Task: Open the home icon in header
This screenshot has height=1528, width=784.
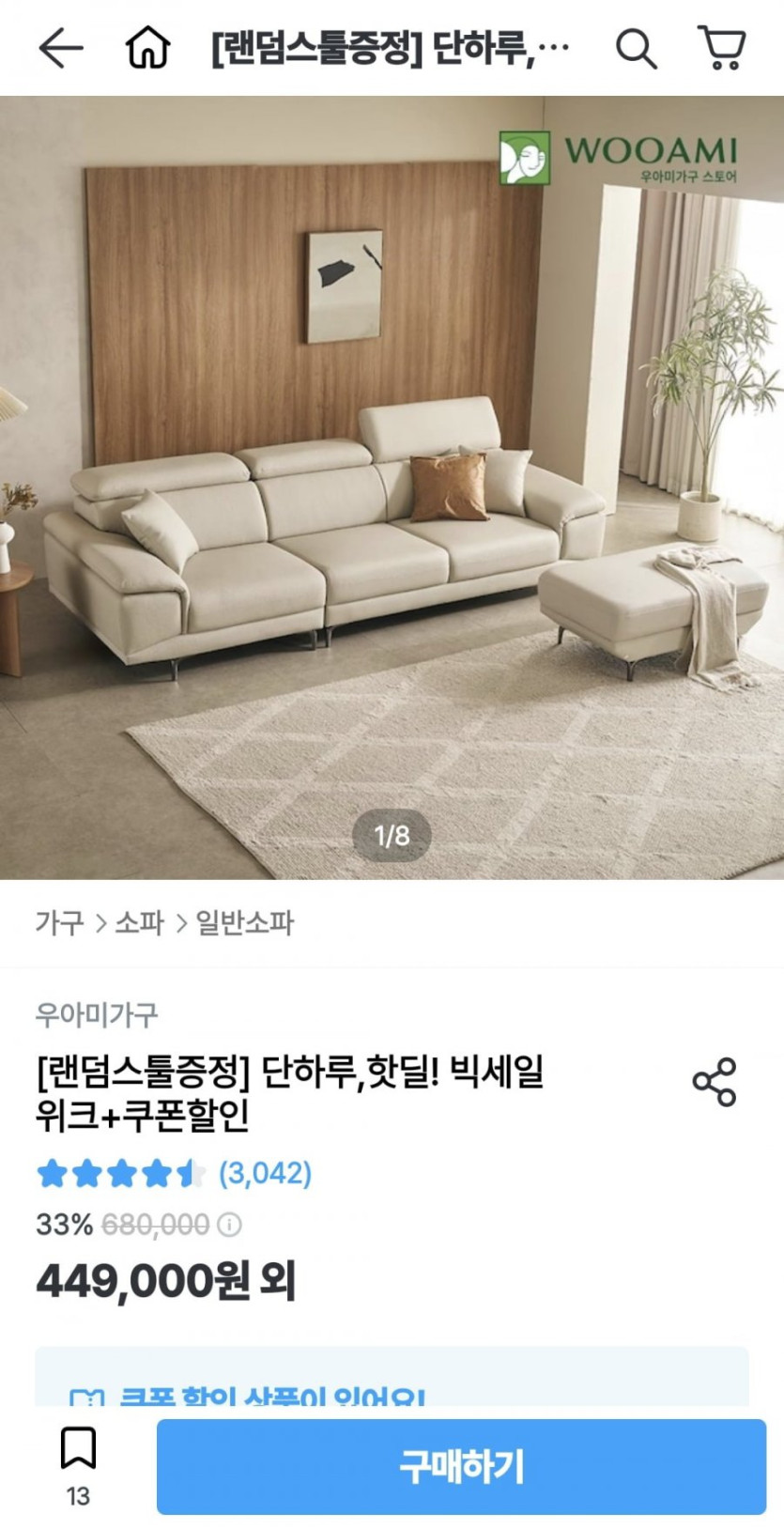Action: (147, 48)
